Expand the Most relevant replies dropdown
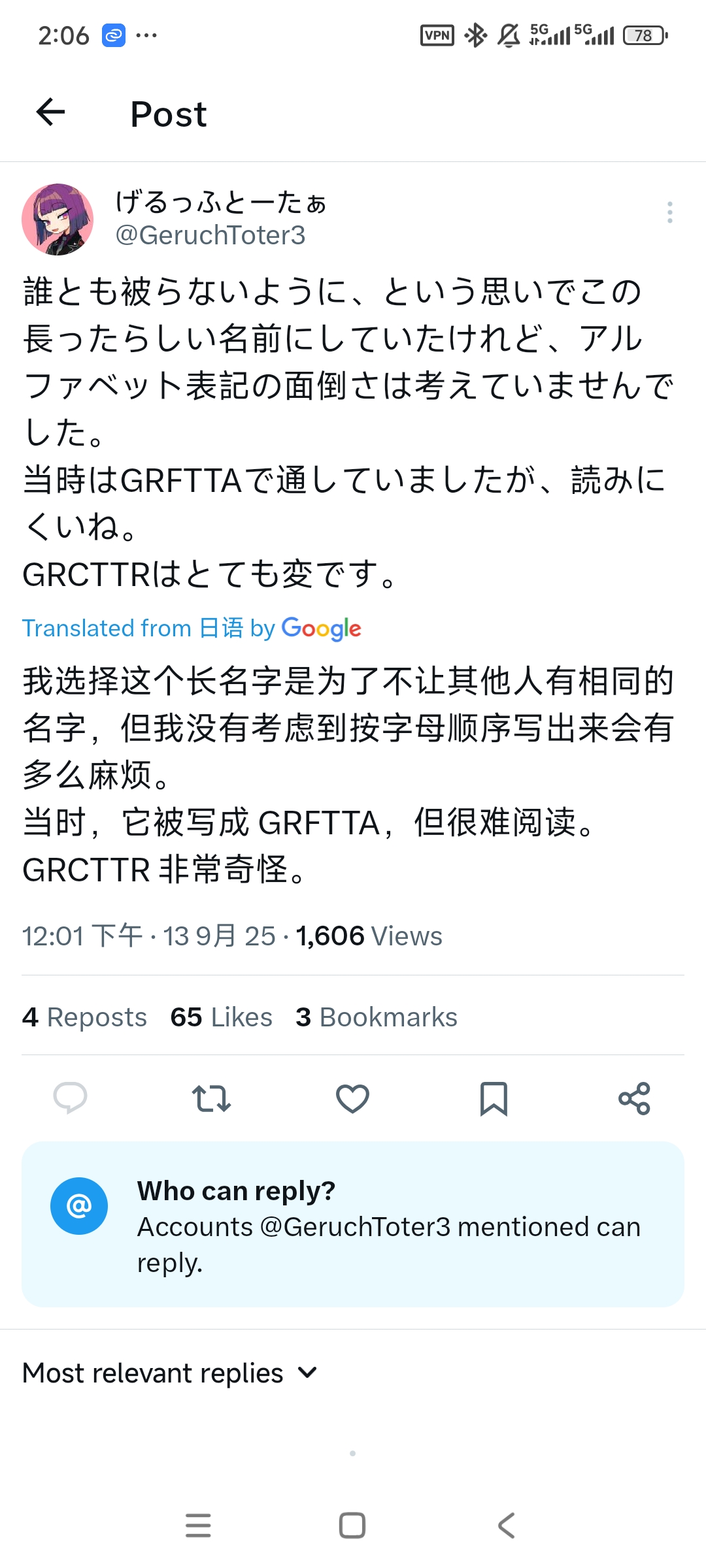The height and width of the screenshot is (1568, 706). pyautogui.click(x=170, y=1373)
